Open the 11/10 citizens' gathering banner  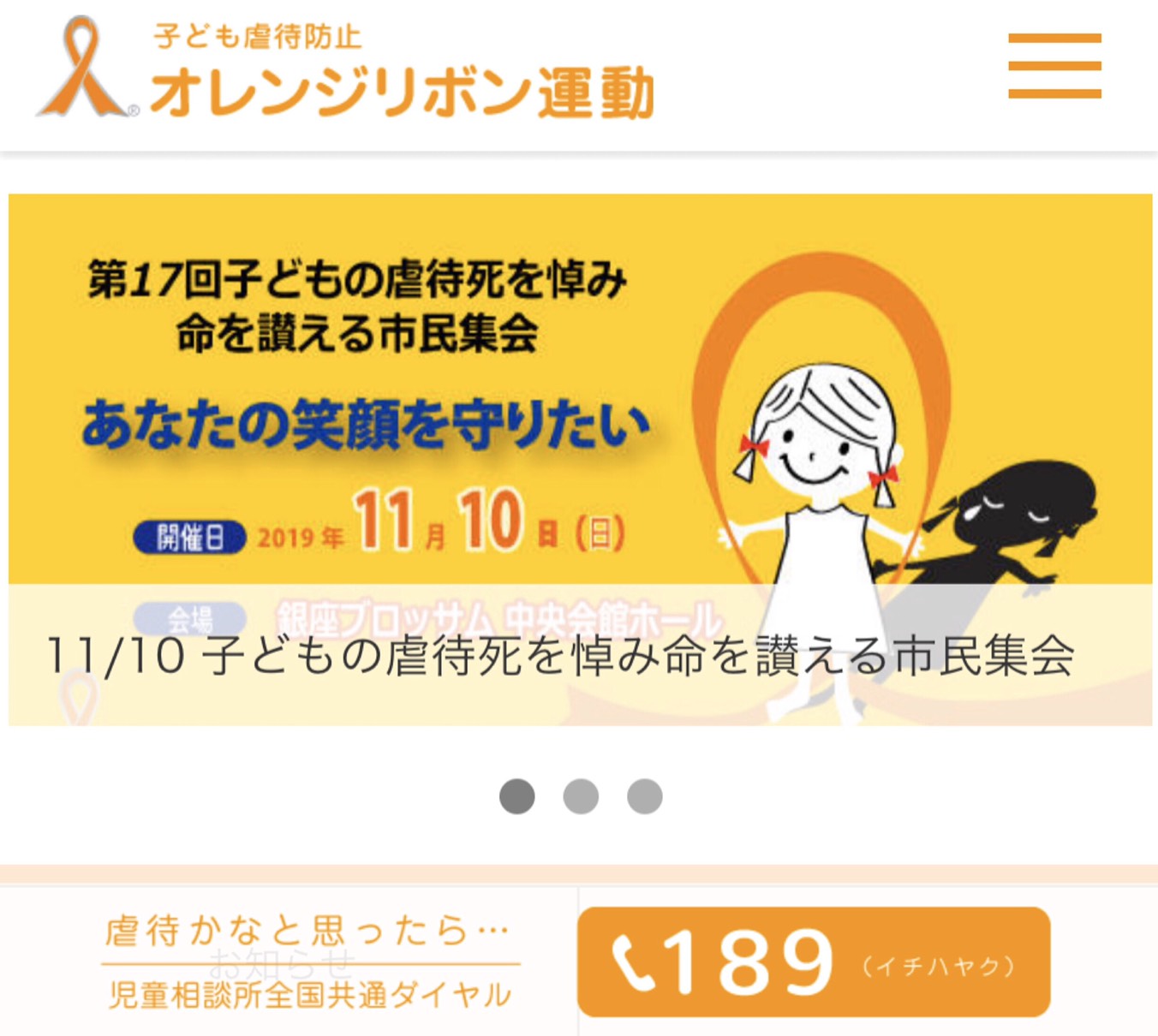pyautogui.click(x=580, y=460)
